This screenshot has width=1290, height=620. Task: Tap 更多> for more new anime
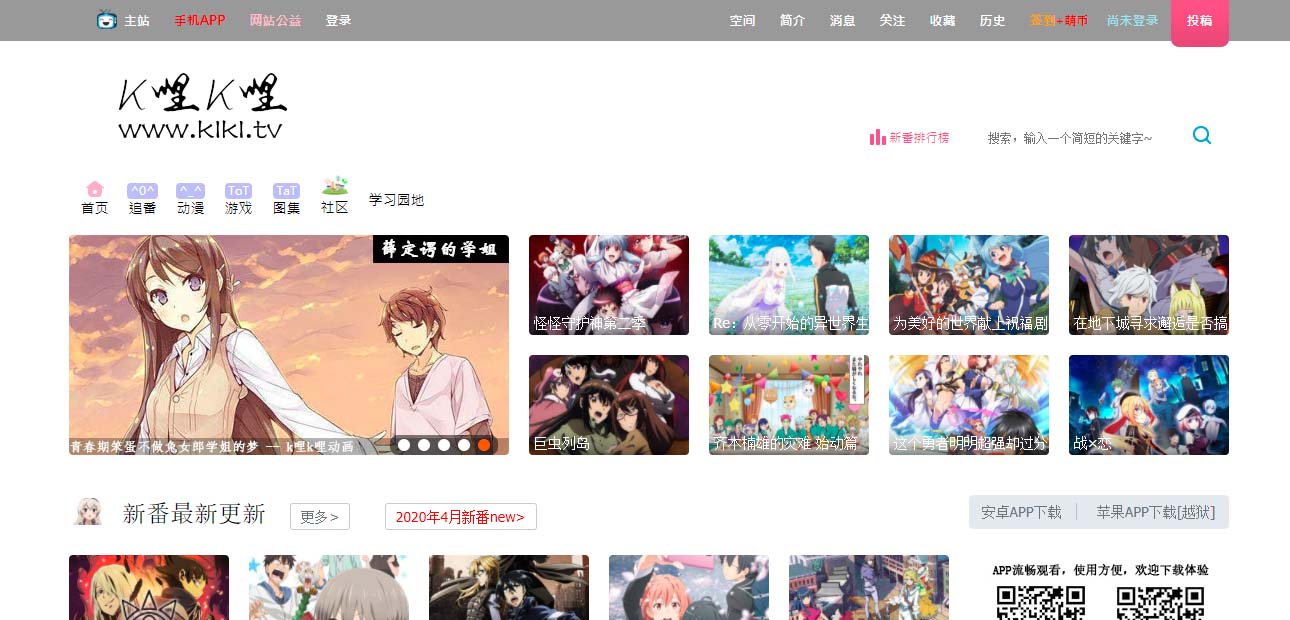pyautogui.click(x=319, y=517)
